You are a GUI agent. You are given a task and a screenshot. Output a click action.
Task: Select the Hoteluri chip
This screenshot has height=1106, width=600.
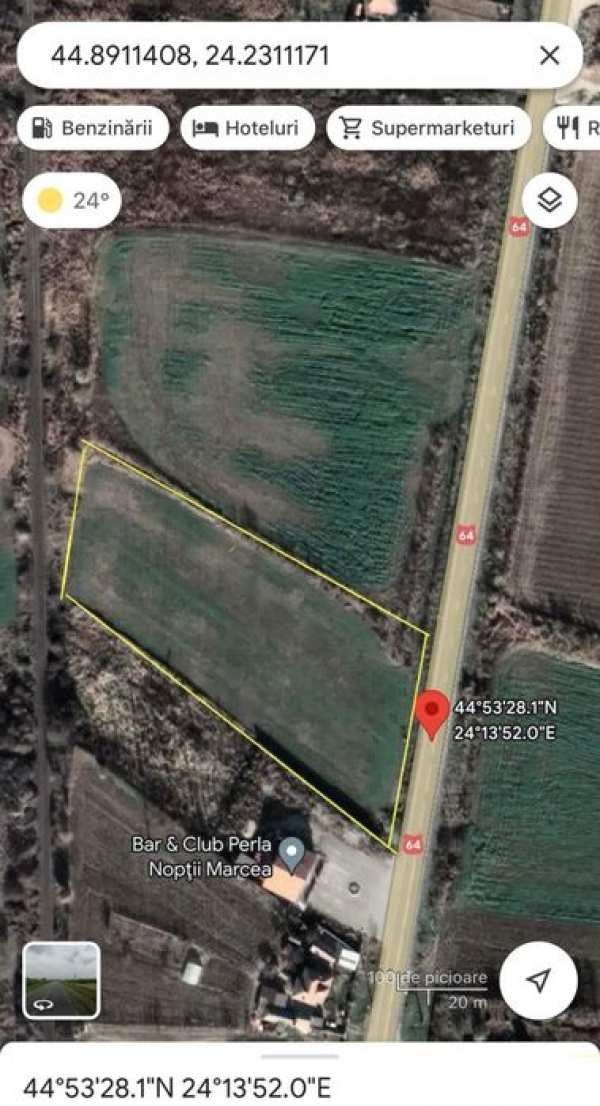tap(247, 128)
